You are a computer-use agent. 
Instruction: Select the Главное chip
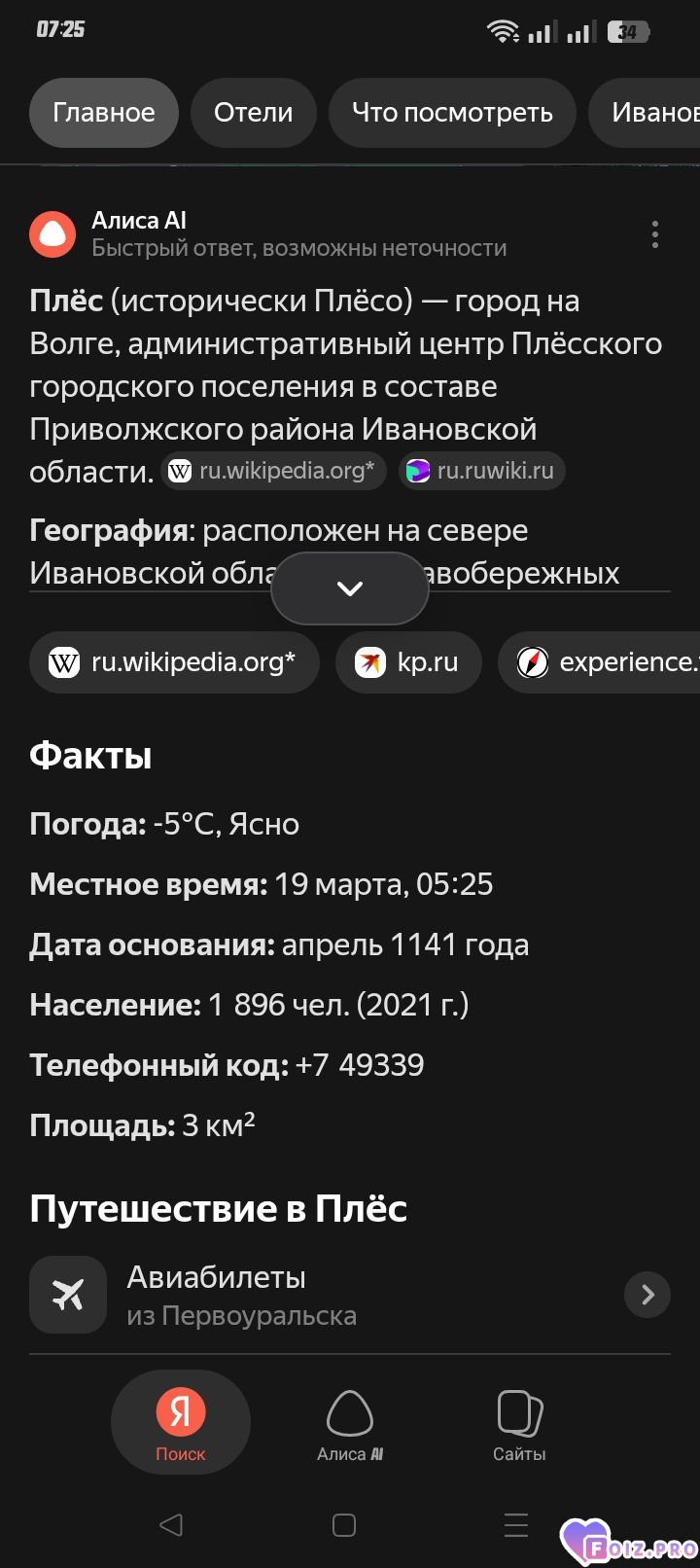click(104, 113)
